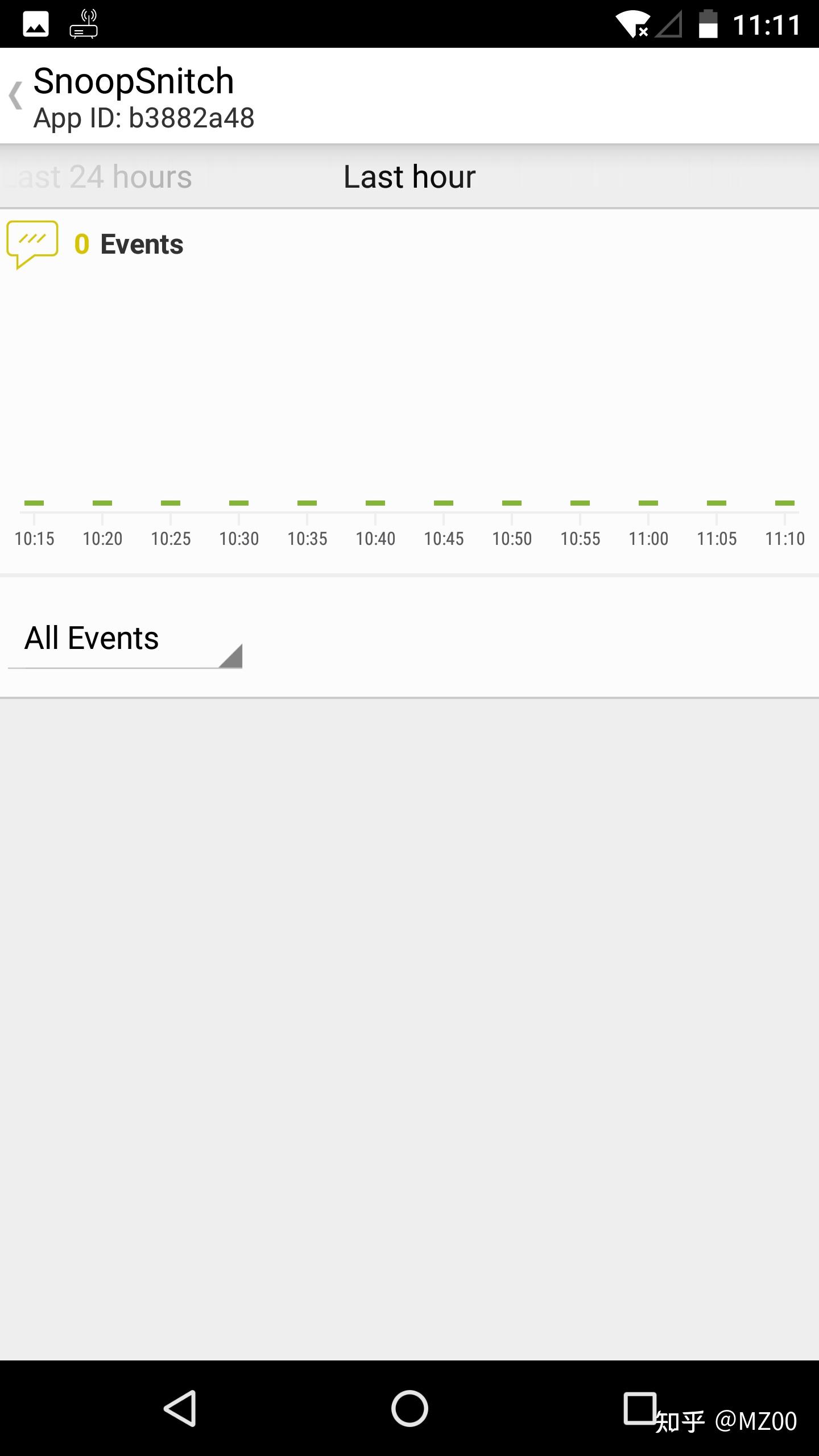Open the recent apps overview
The height and width of the screenshot is (1456, 819).
tap(640, 1409)
